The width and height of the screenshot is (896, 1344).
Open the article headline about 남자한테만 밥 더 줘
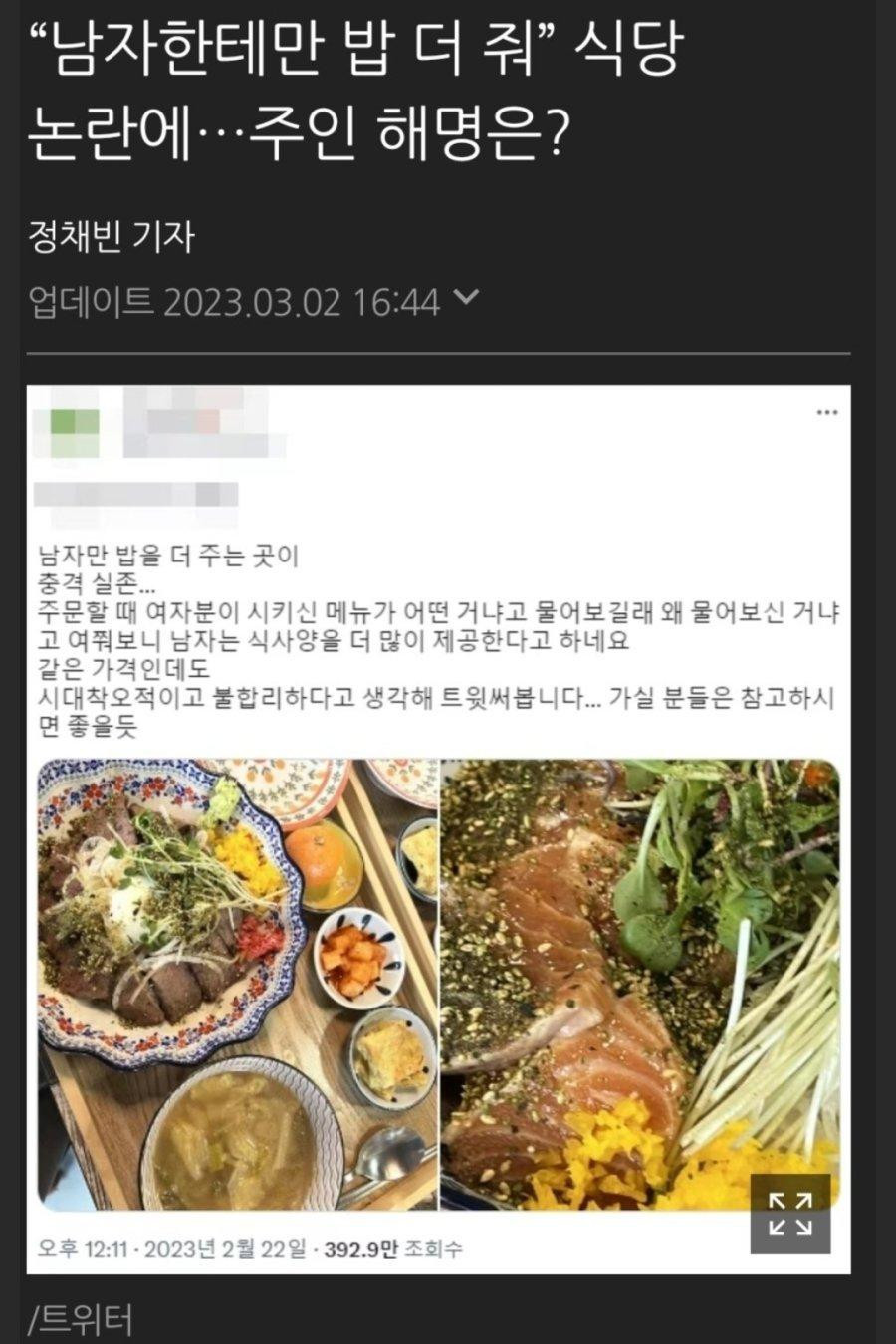(x=348, y=90)
